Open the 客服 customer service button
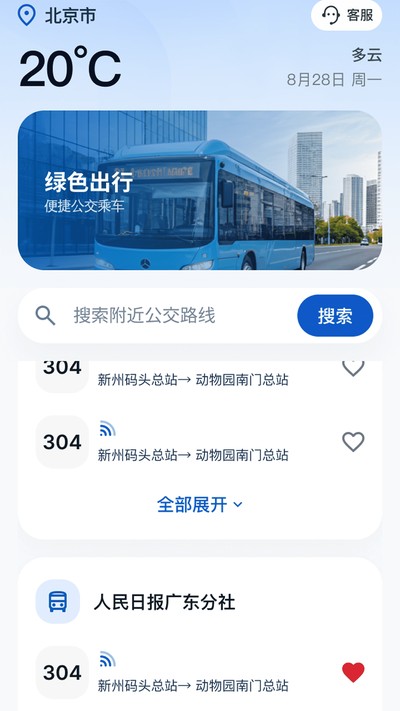The image size is (400, 711). pyautogui.click(x=346, y=15)
